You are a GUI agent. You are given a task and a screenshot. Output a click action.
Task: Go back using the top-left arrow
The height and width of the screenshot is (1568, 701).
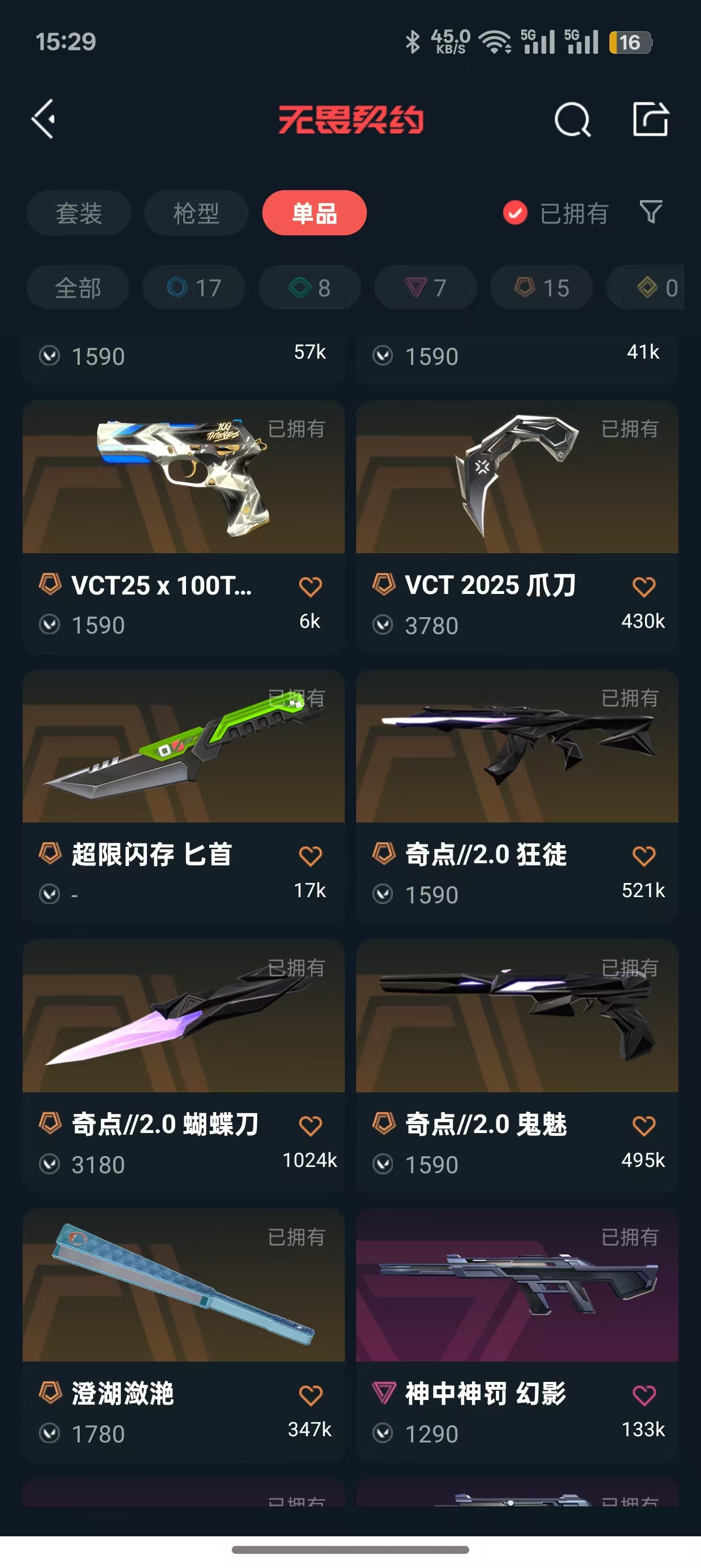44,119
